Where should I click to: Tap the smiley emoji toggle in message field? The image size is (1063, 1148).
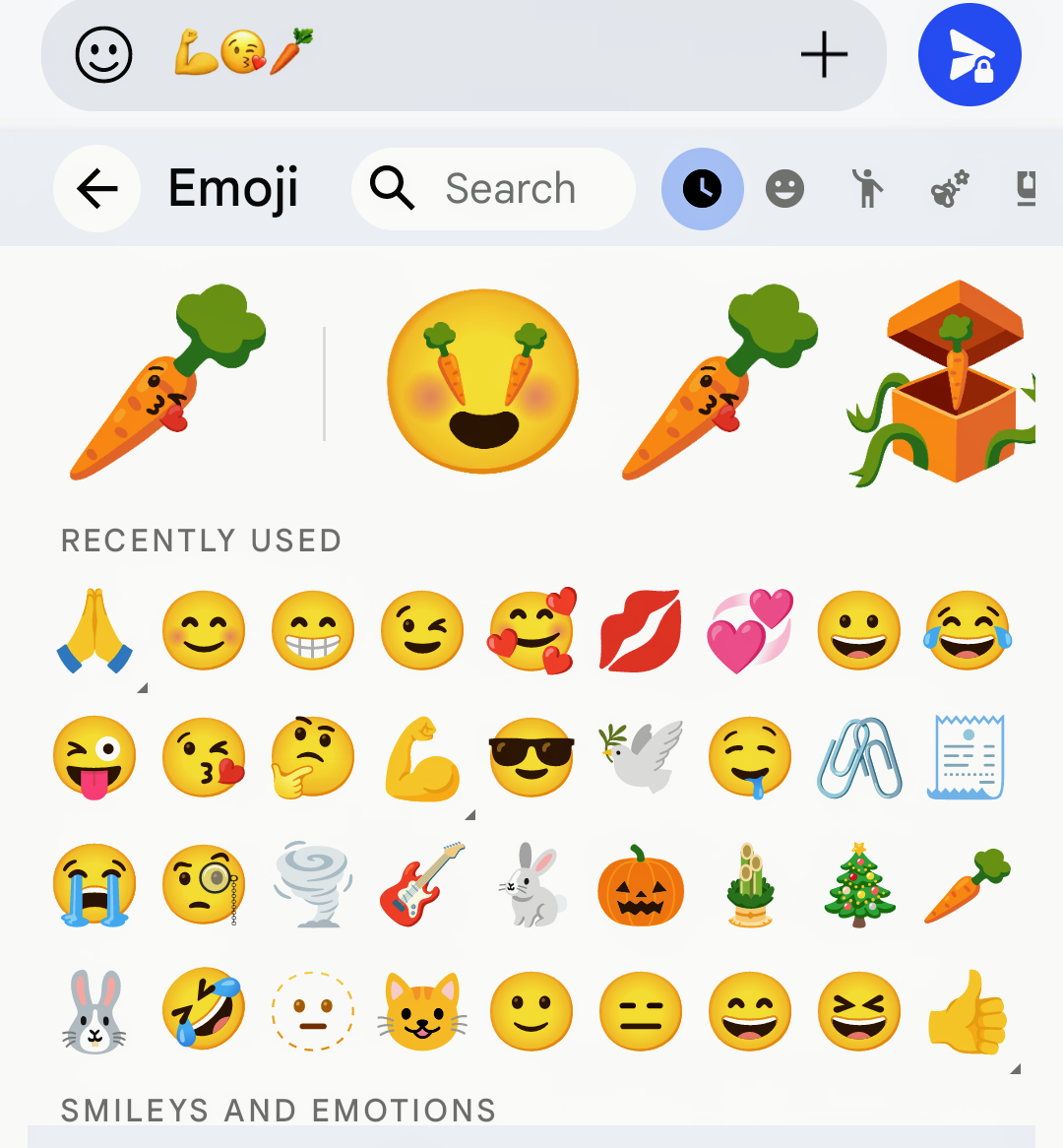pyautogui.click(x=103, y=55)
